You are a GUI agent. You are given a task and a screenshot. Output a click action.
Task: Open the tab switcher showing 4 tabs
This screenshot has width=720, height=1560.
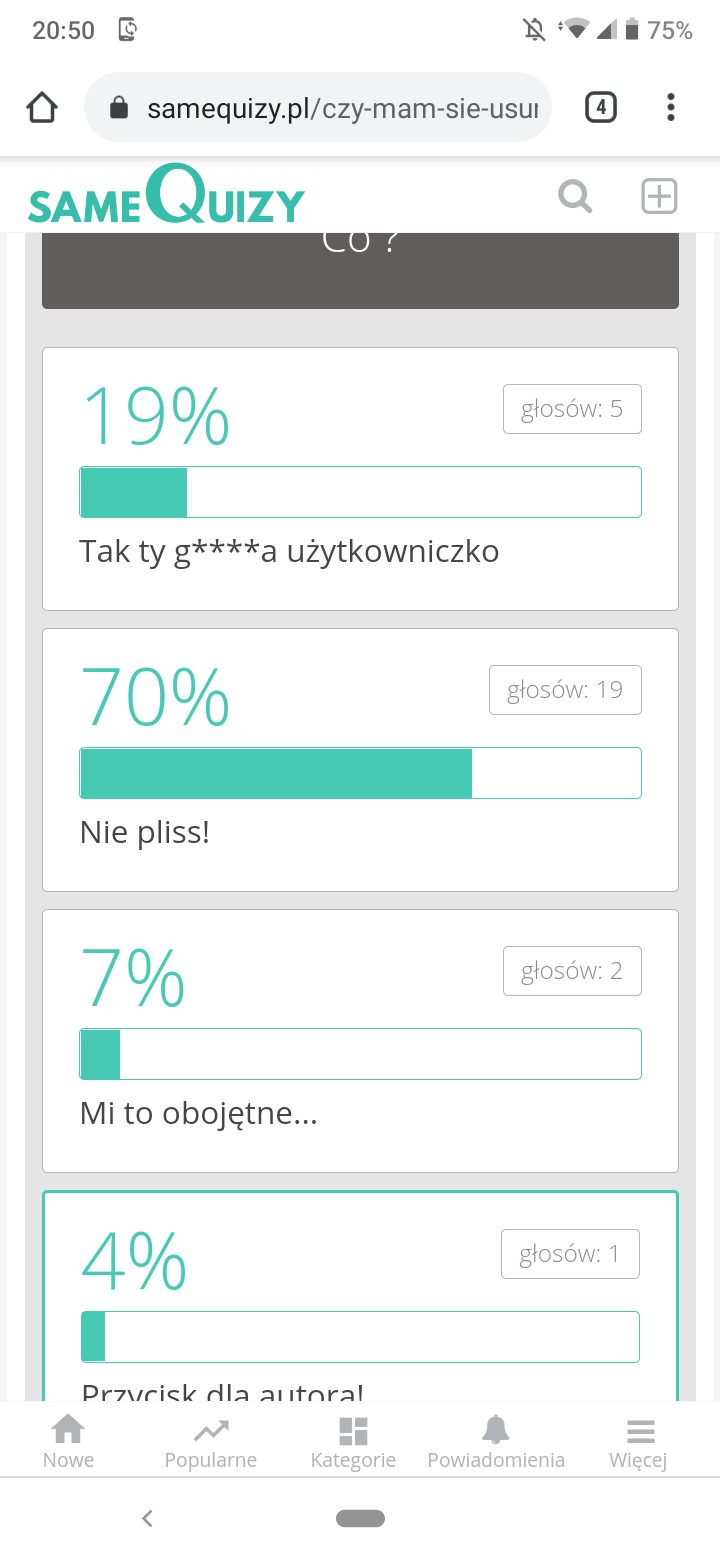600,107
